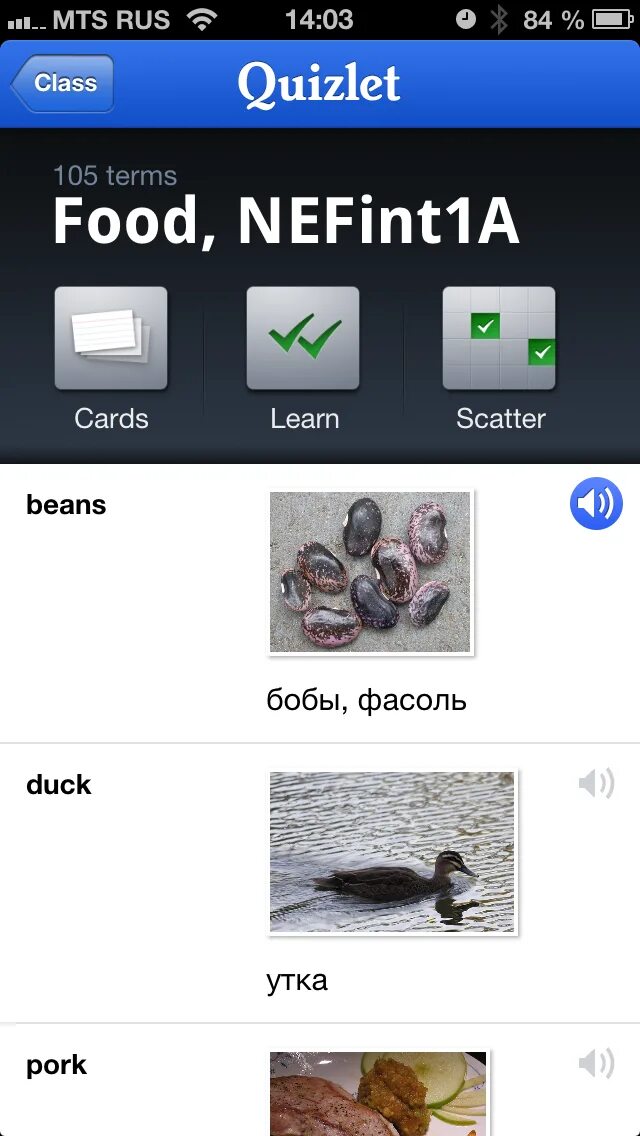Open the duck term row

[x=320, y=883]
